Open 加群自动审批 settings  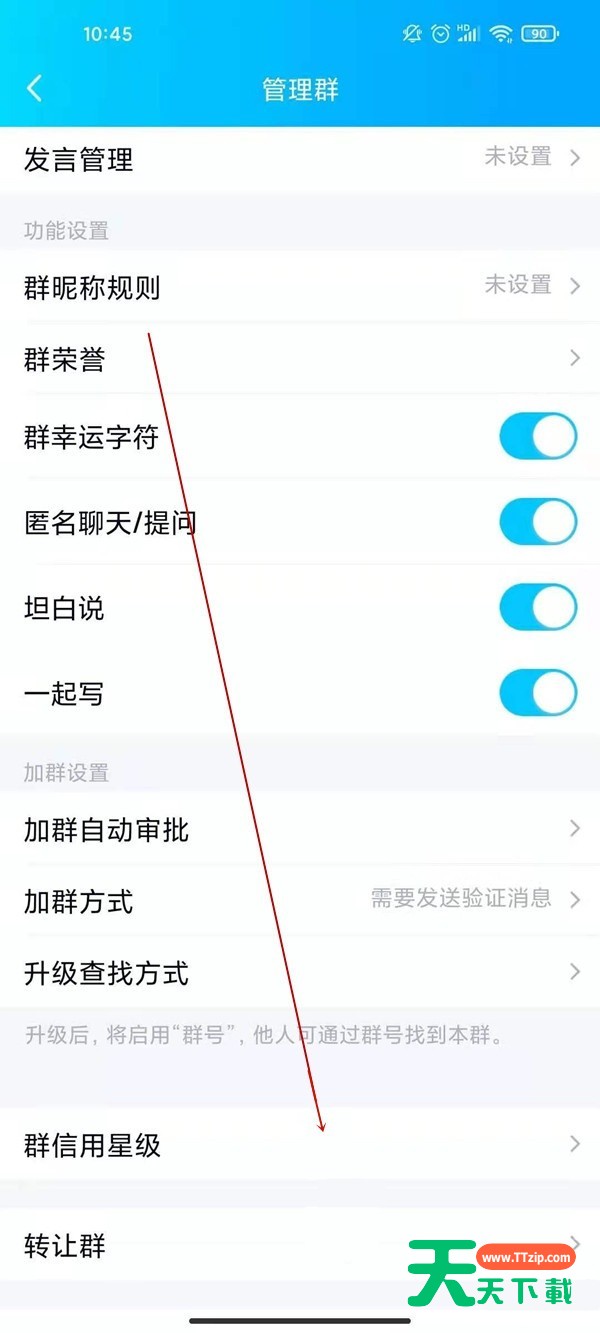pos(300,829)
